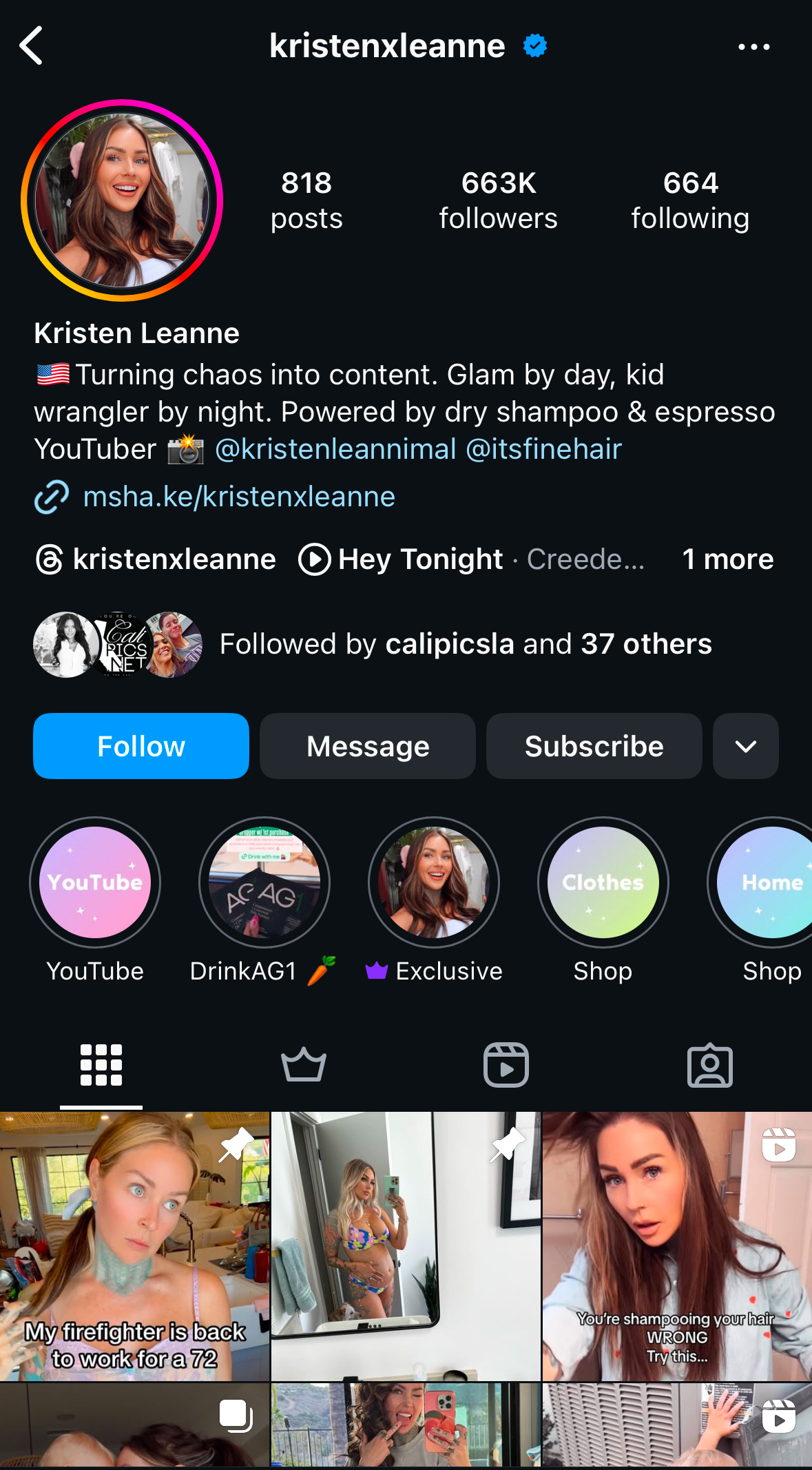Visit the @kristenleannimal profile mention
Image resolution: width=812 pixels, height=1470 pixels.
(335, 449)
